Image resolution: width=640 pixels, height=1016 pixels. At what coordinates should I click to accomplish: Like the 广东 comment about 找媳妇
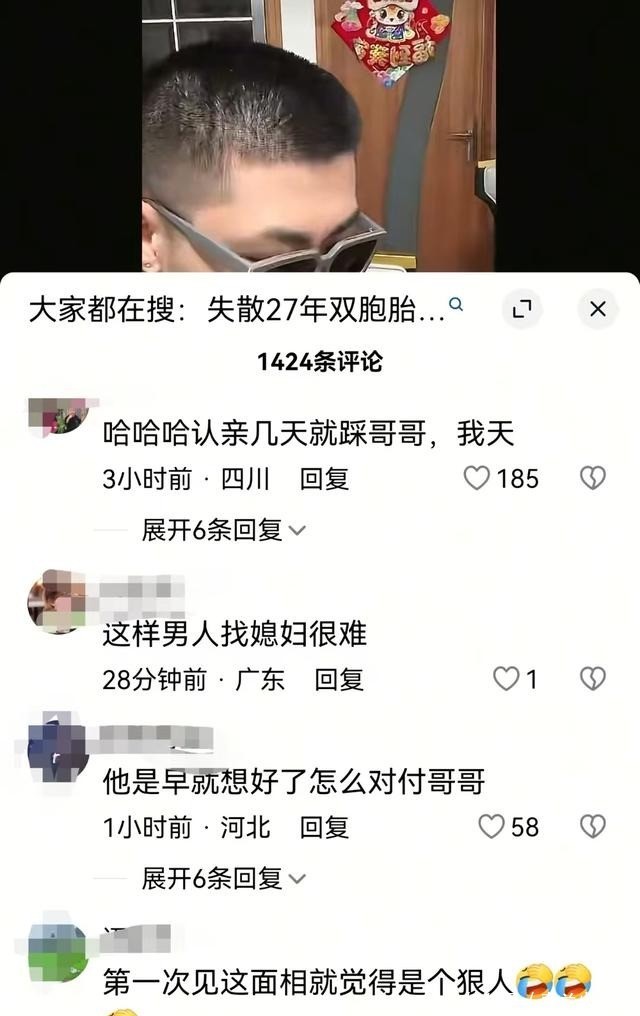pos(507,680)
